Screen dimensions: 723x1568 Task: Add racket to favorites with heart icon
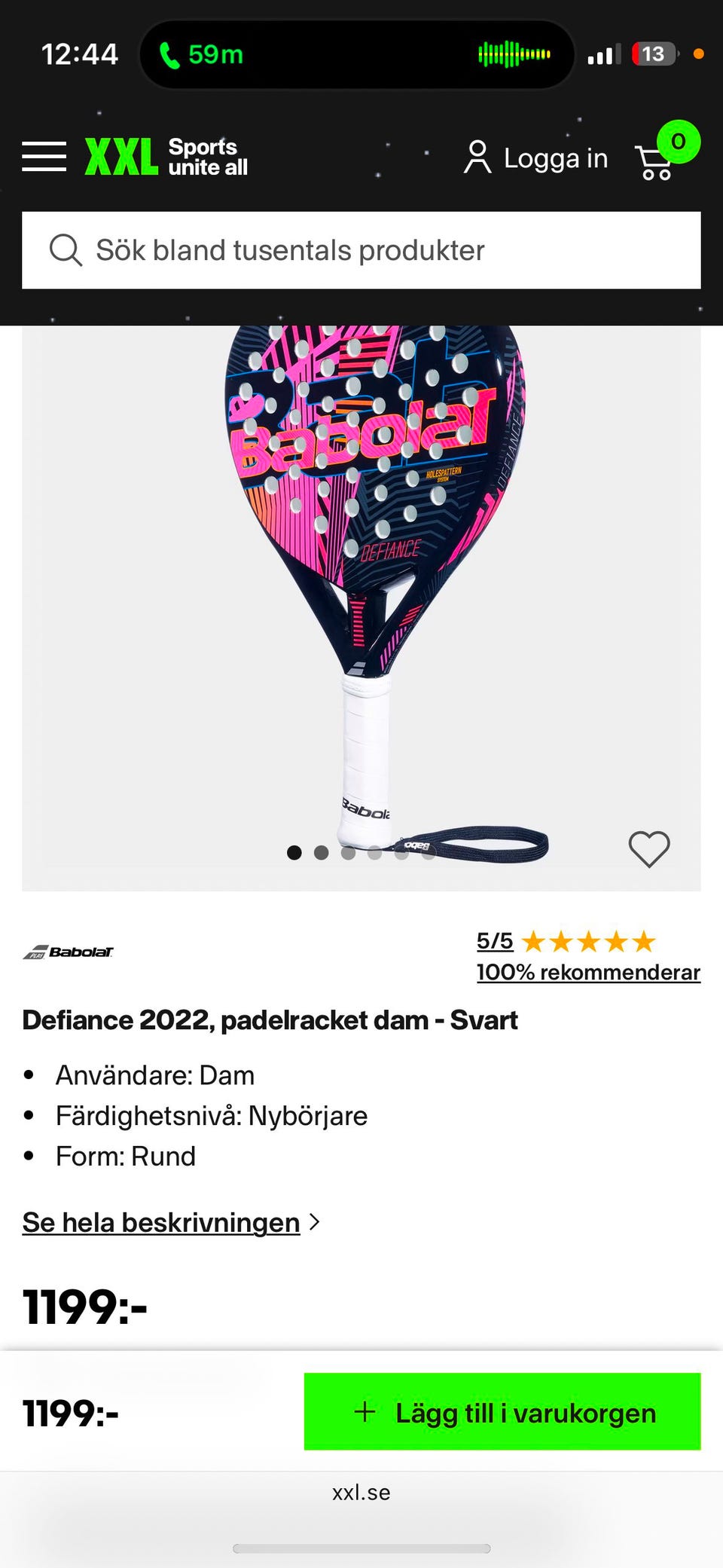[649, 849]
